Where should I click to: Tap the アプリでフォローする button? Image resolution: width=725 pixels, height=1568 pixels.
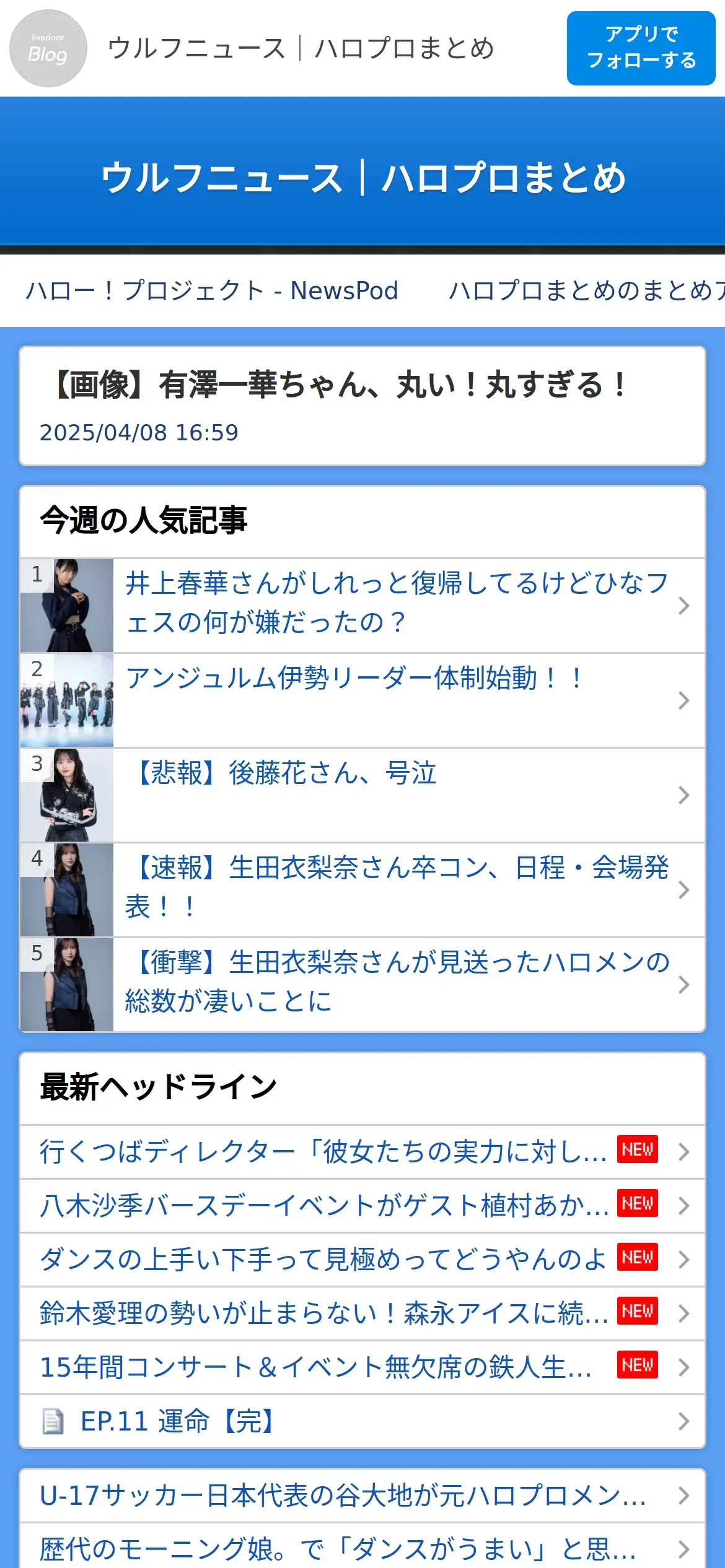tap(641, 48)
